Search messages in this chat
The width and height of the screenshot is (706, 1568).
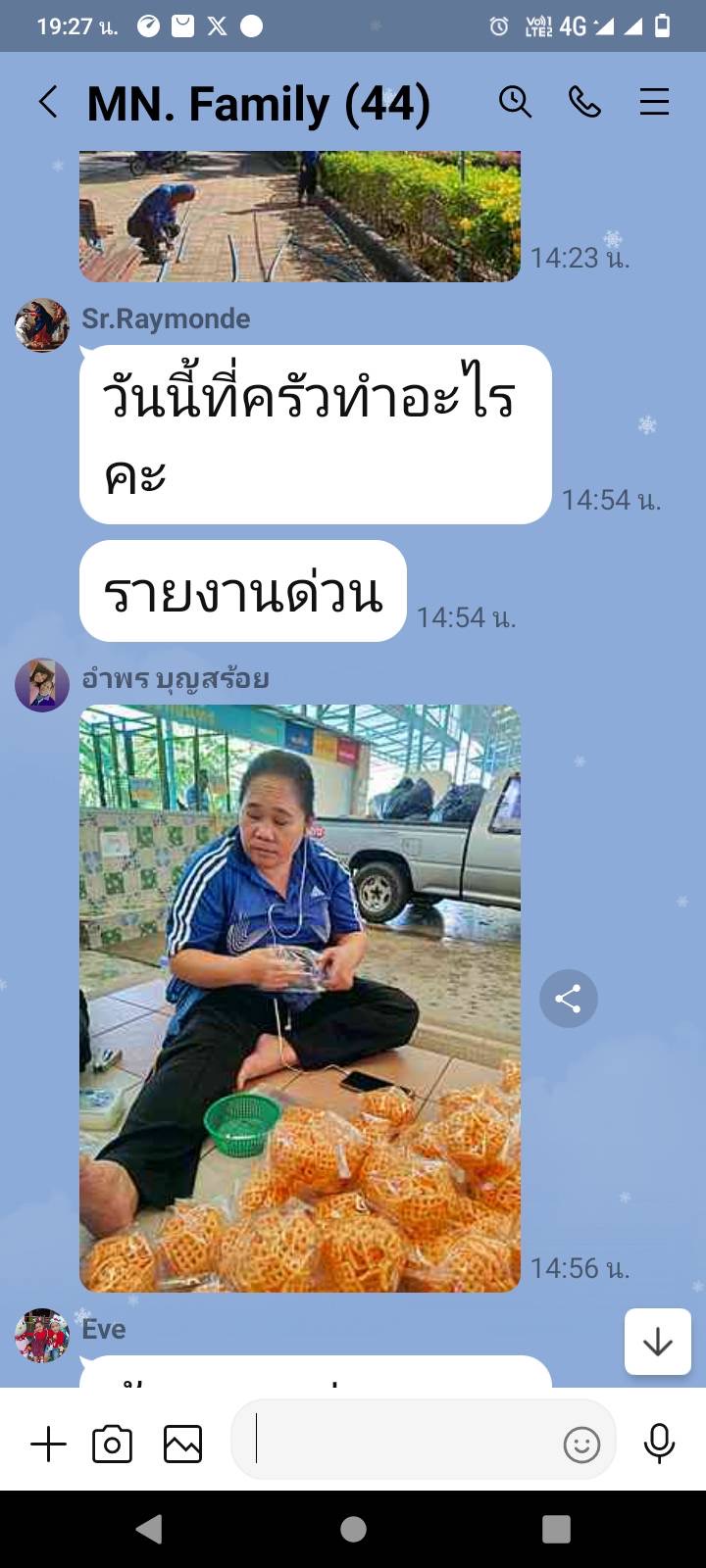[x=515, y=102]
